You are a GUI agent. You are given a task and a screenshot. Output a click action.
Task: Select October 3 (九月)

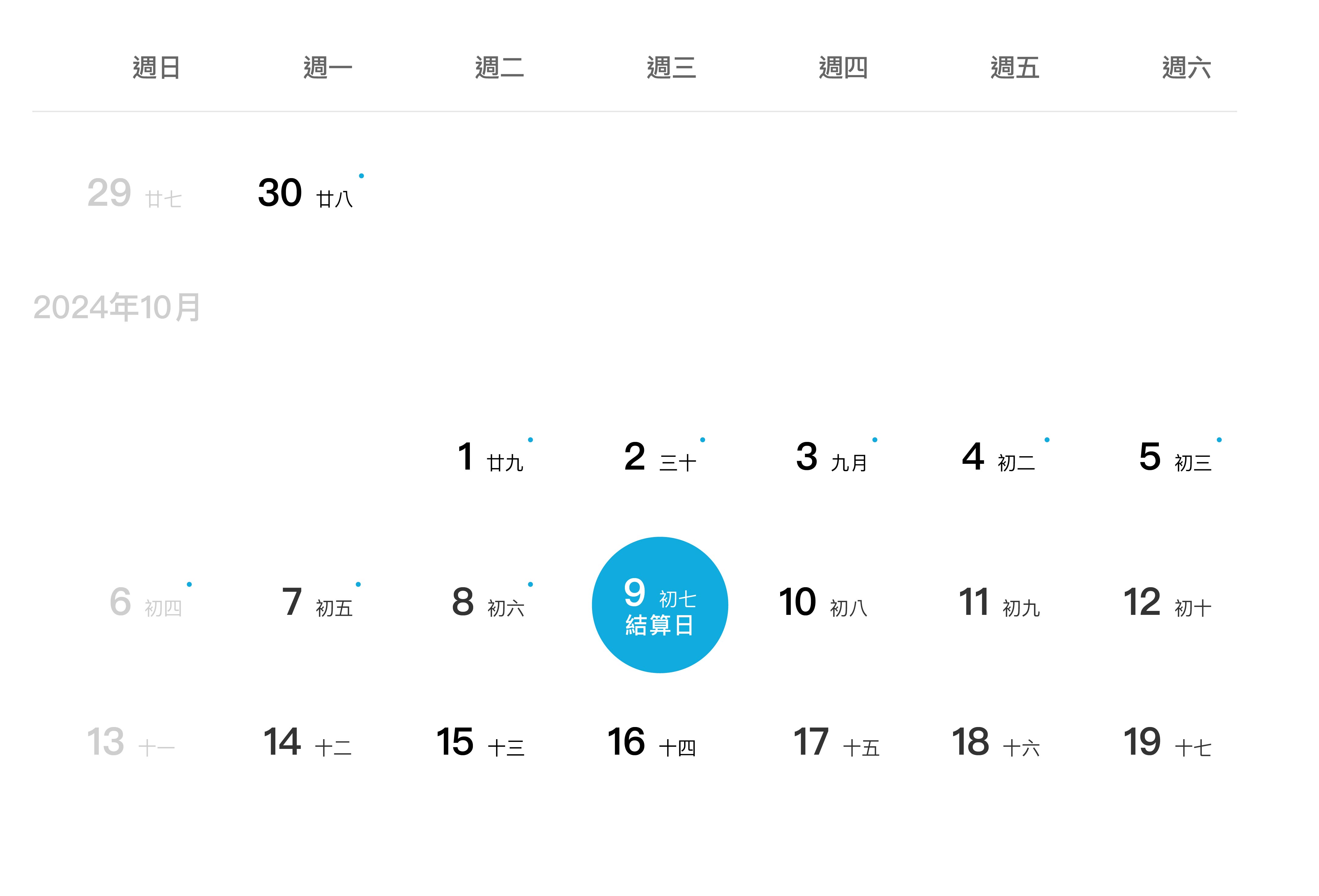point(832,457)
